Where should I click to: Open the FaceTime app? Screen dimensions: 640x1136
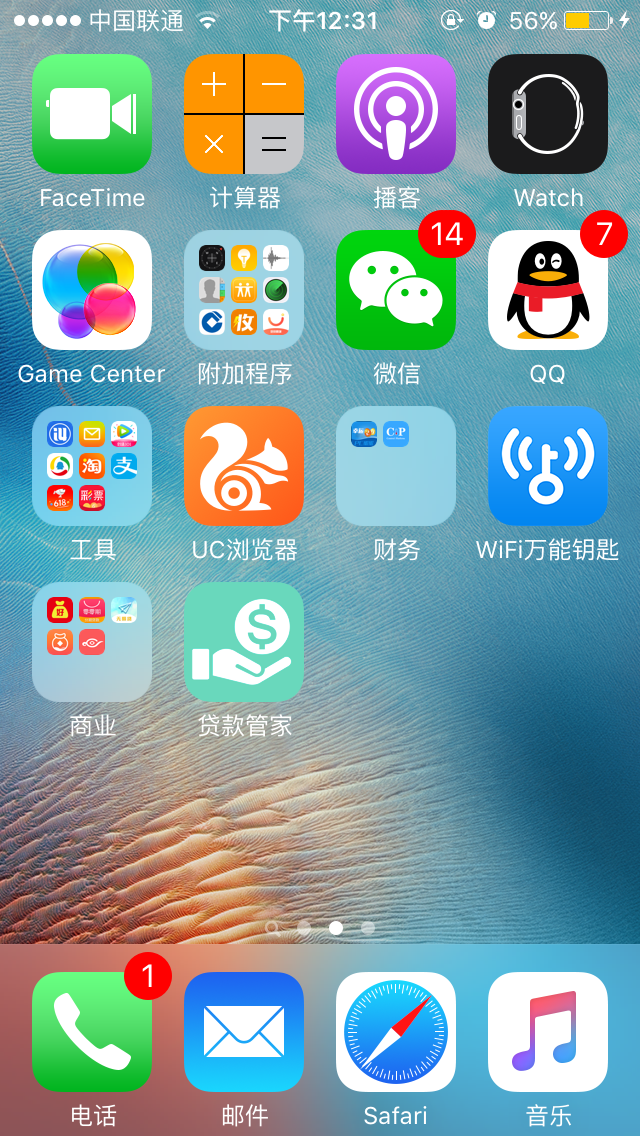(x=92, y=114)
